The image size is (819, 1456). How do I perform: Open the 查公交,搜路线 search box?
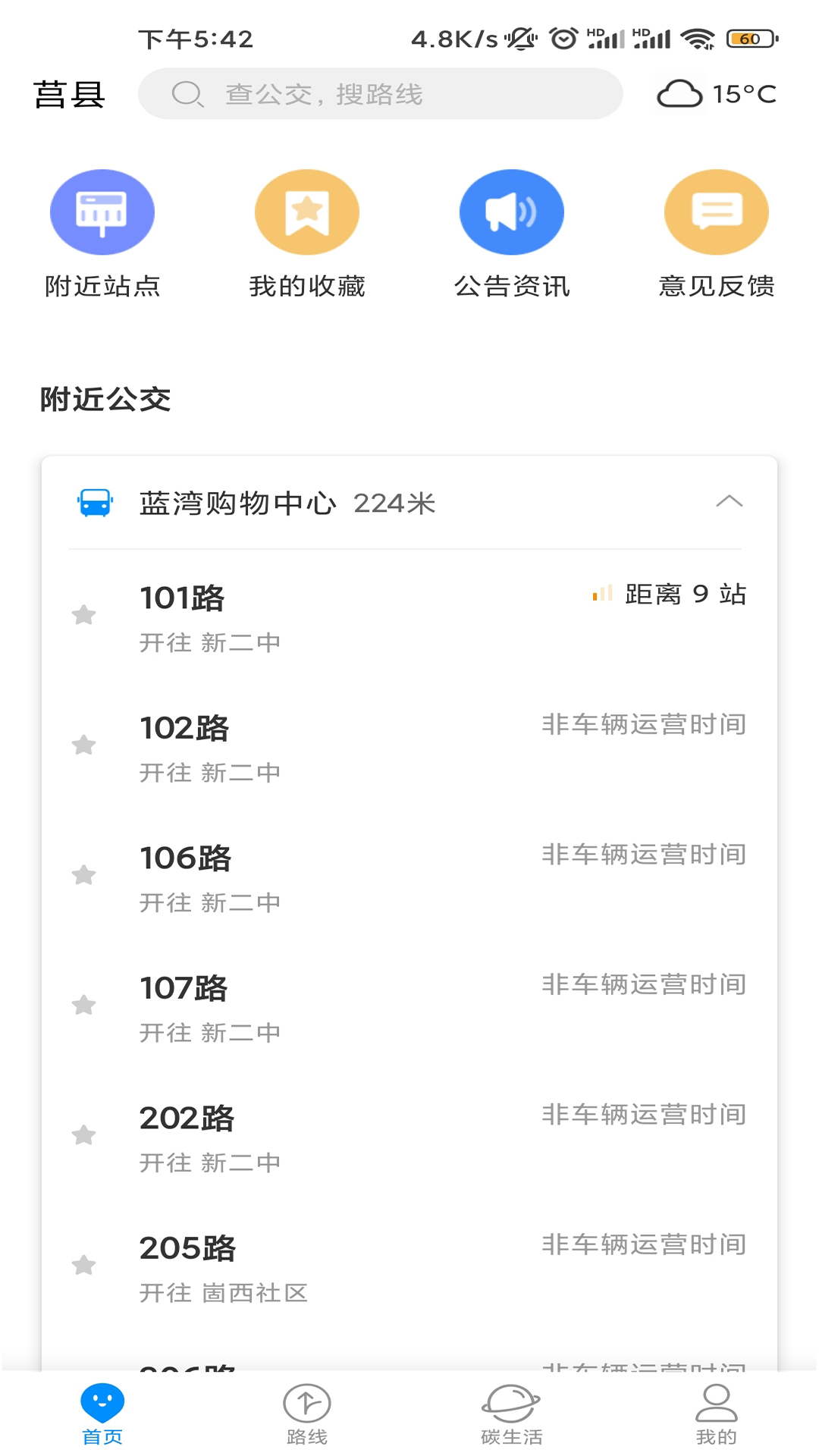click(380, 94)
